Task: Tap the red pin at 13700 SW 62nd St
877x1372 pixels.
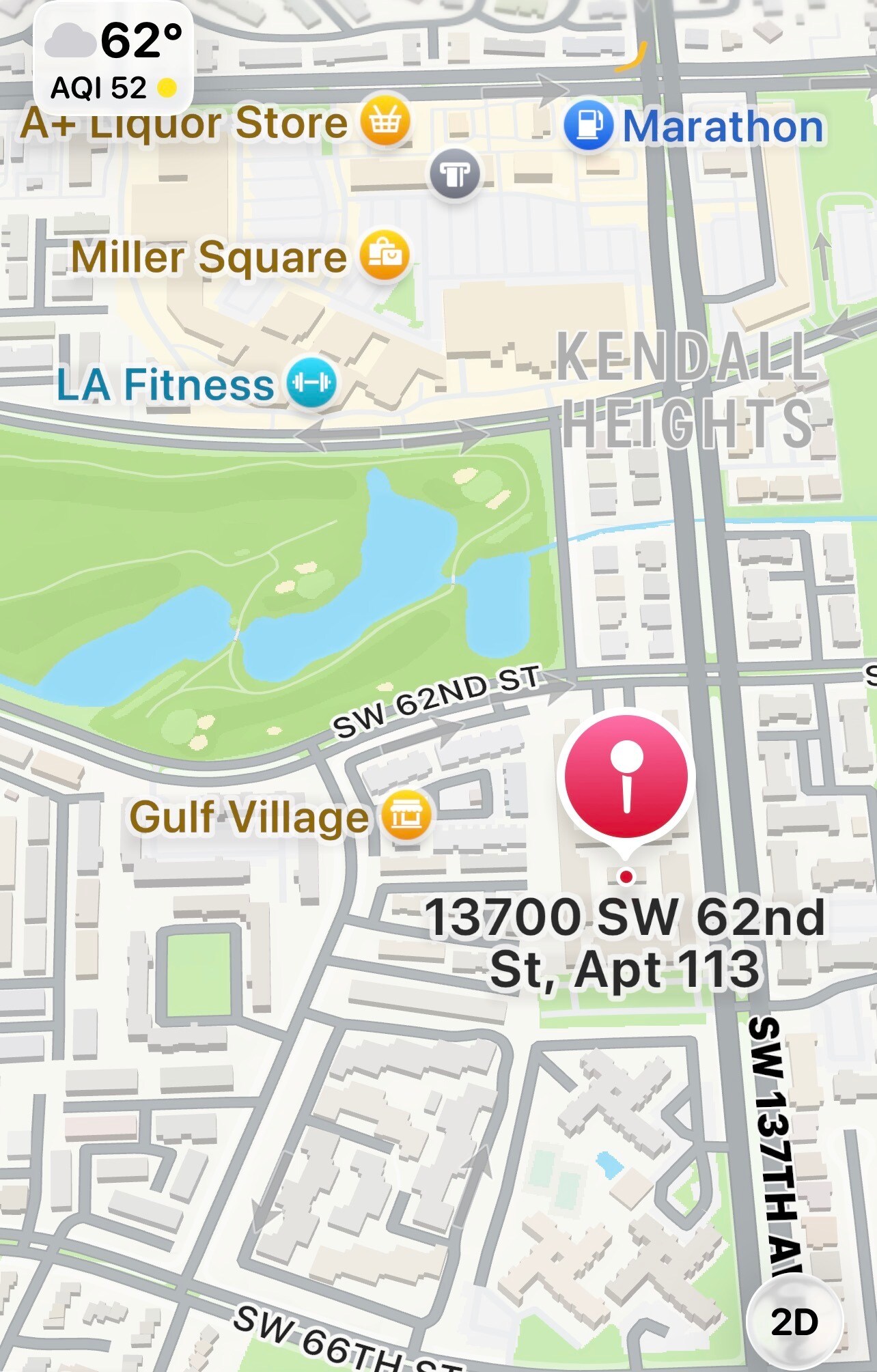Action: tap(626, 777)
